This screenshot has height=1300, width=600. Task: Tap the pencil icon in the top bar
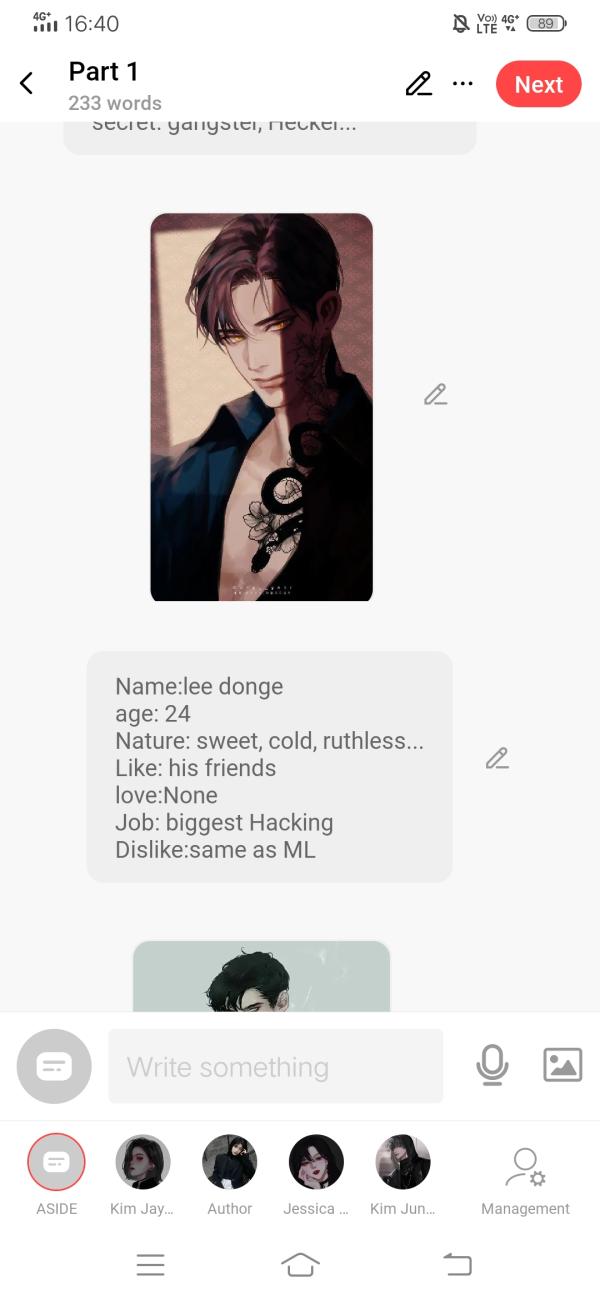point(418,84)
